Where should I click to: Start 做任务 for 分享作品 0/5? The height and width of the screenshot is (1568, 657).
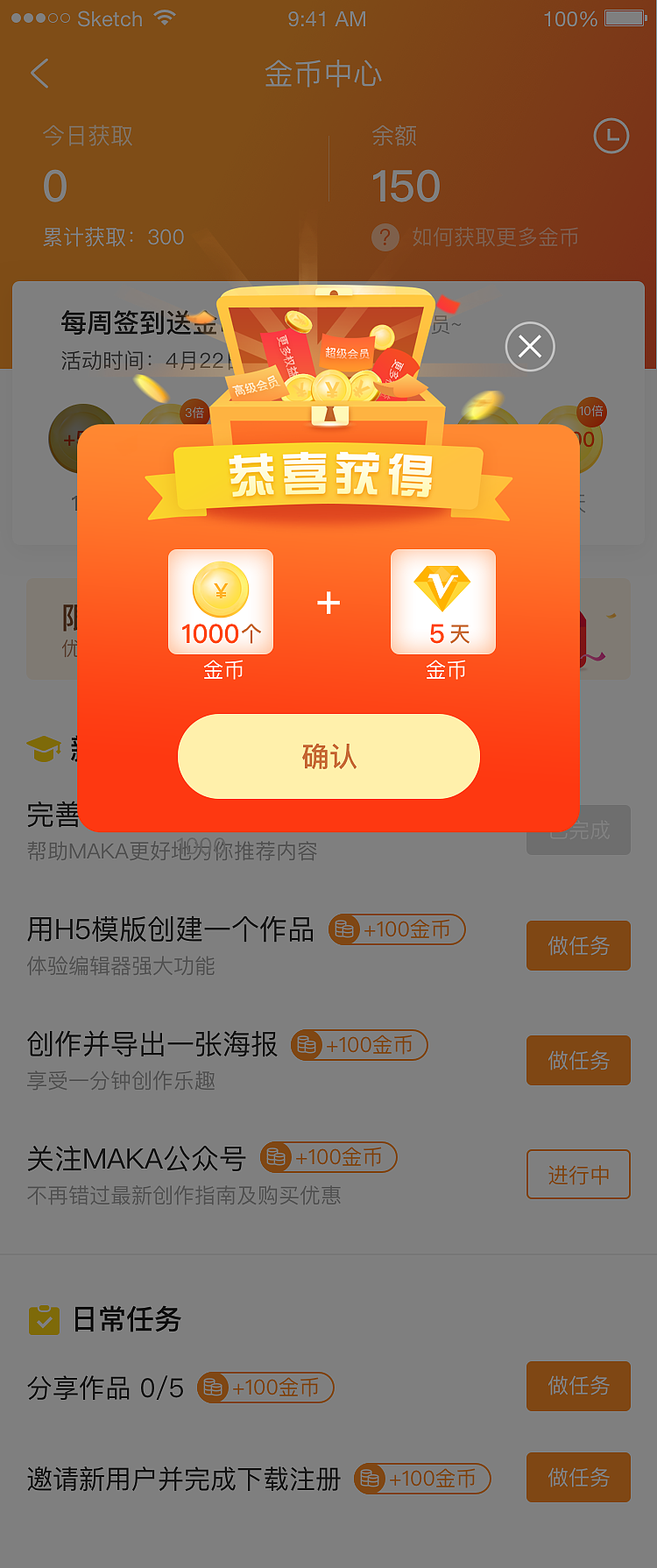coord(578,1387)
